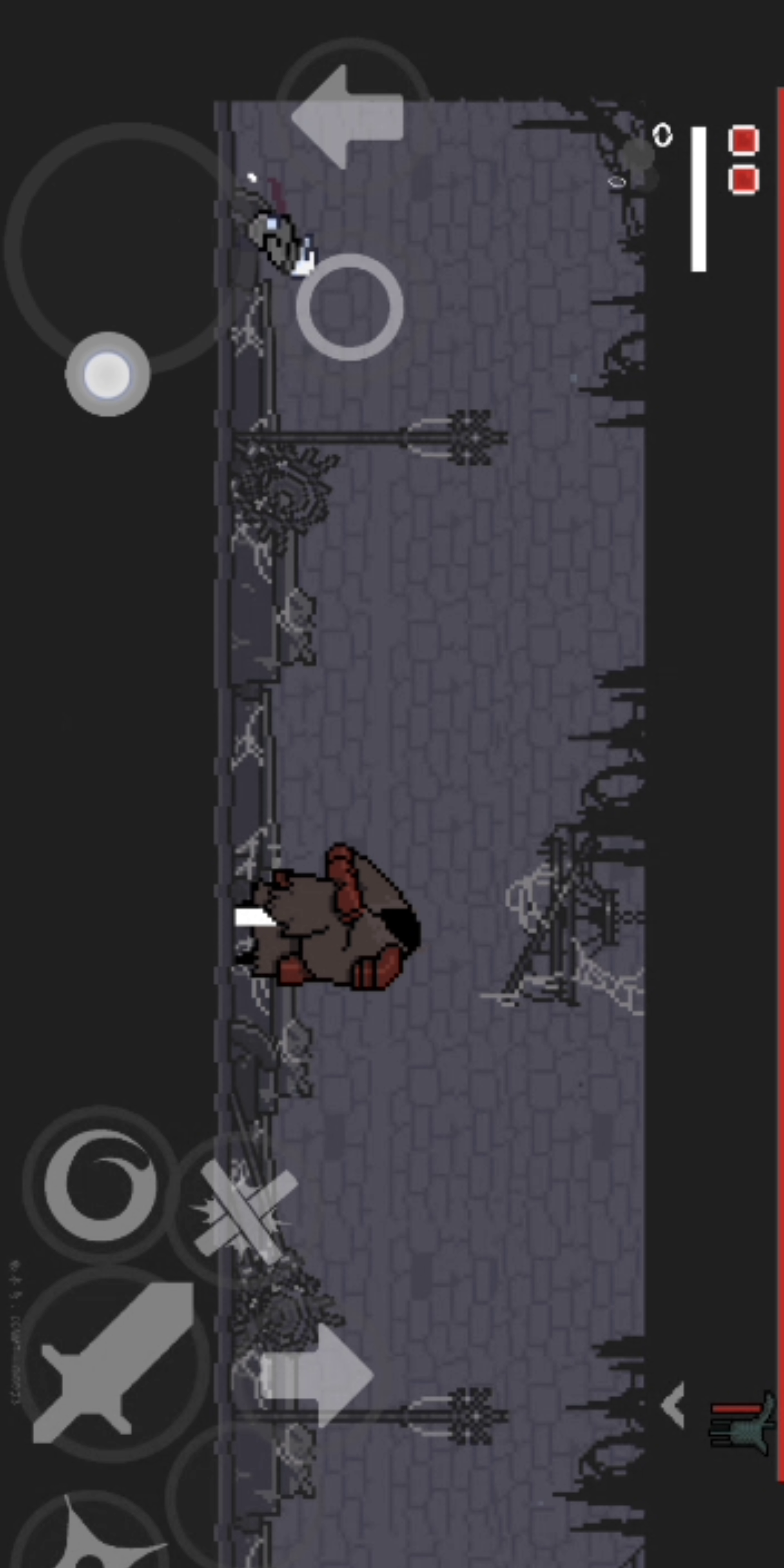Viewport: 784px width, 1568px height.
Task: Tap the small chevron beside the character icon
Action: pyautogui.click(x=673, y=1405)
